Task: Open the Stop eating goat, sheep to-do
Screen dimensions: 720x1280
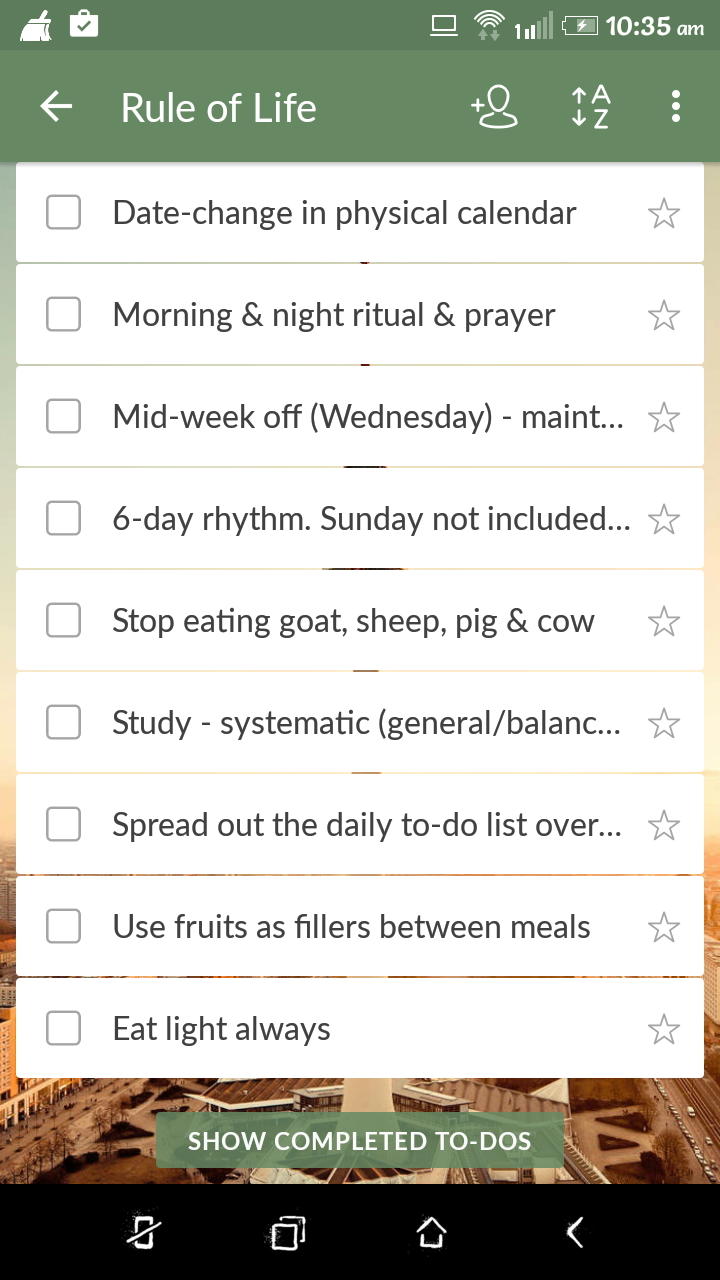Action: click(x=353, y=622)
